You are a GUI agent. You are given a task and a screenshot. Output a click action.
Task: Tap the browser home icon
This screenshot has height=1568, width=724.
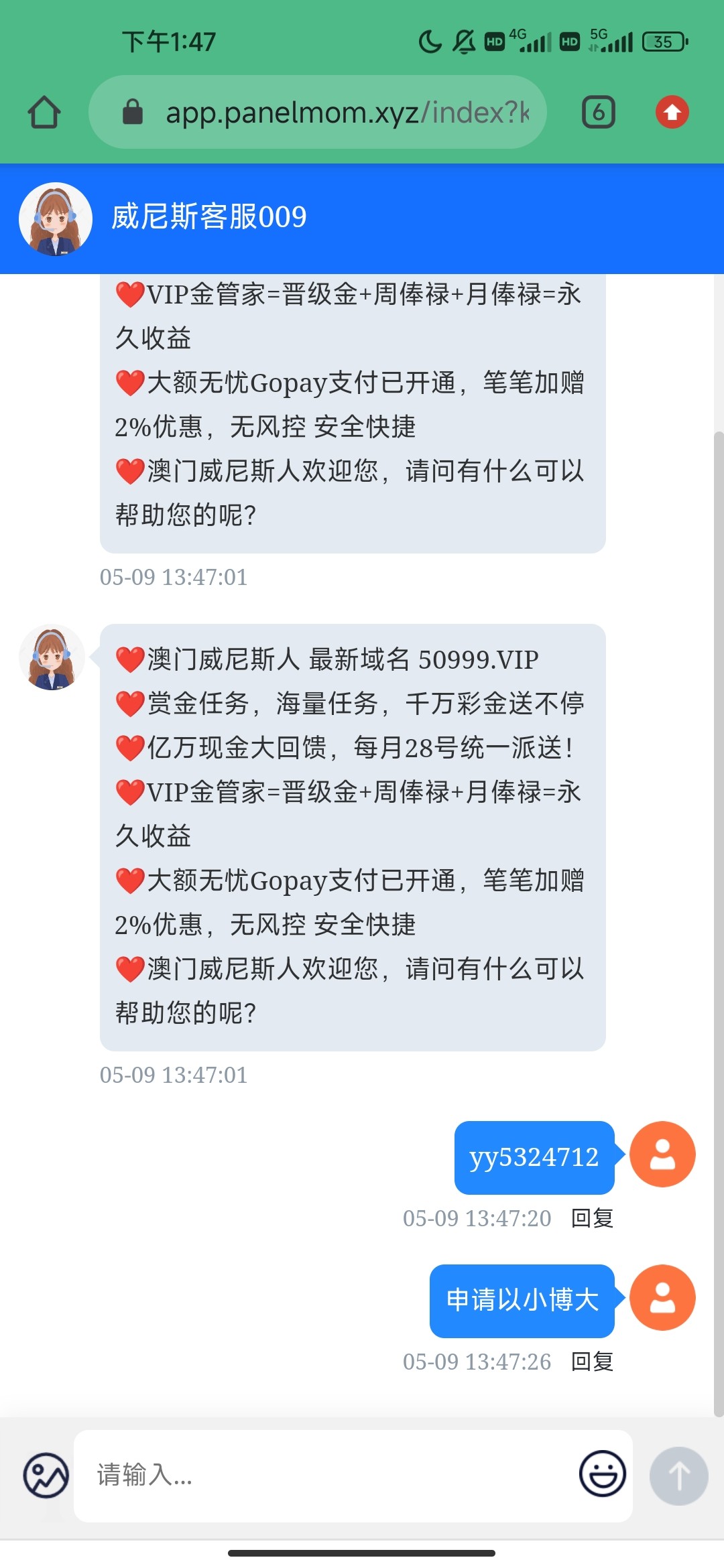[x=44, y=112]
